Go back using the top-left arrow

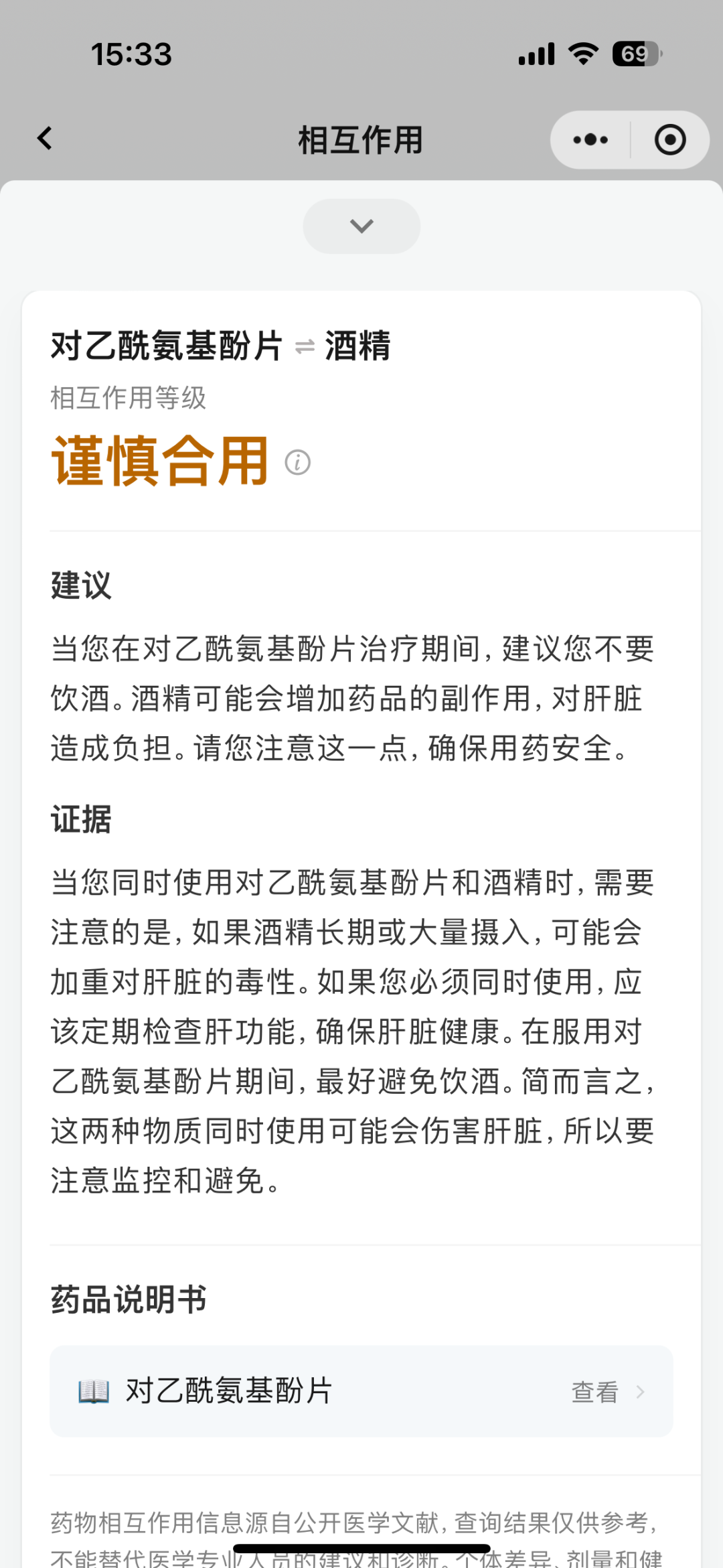(45, 139)
